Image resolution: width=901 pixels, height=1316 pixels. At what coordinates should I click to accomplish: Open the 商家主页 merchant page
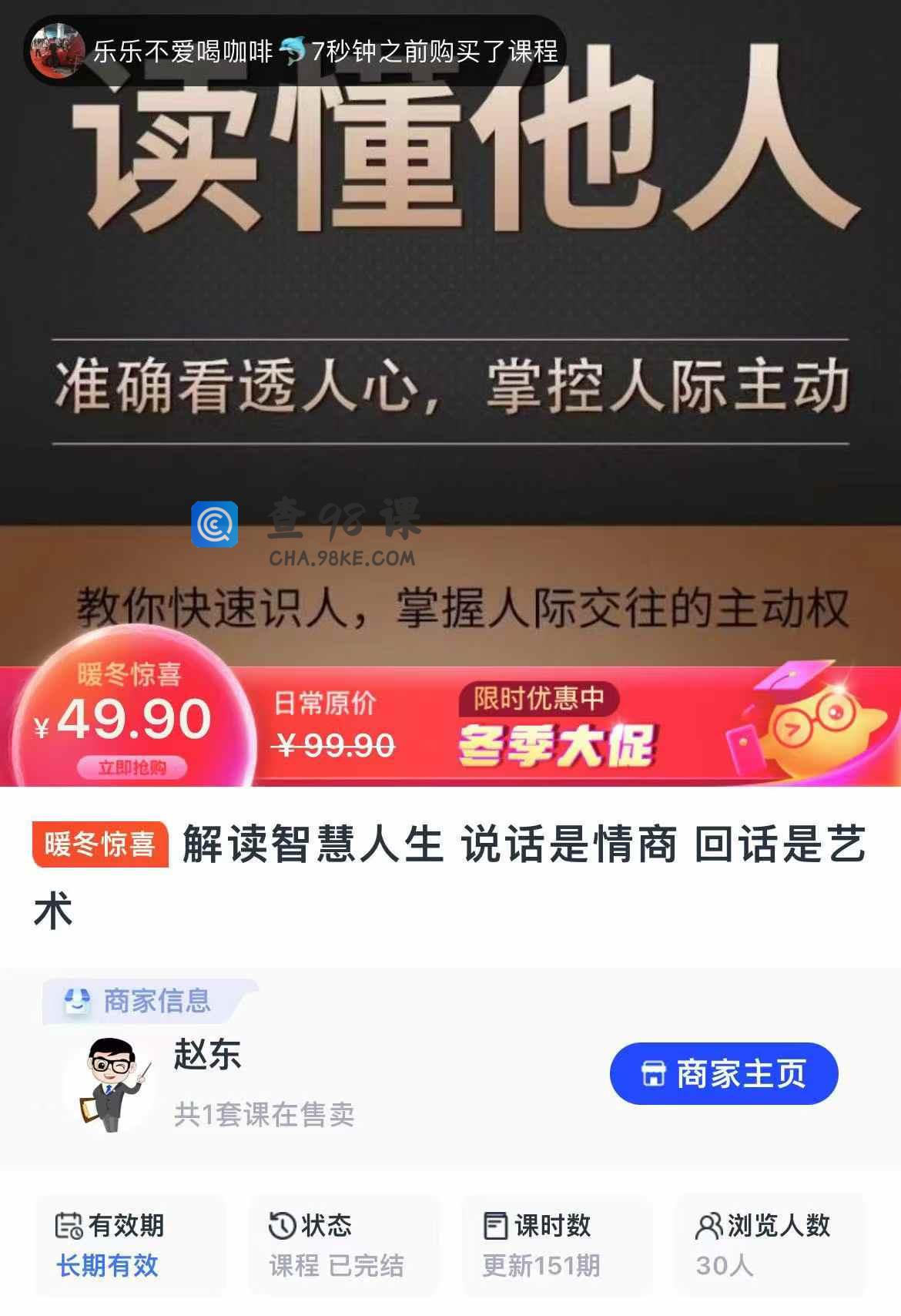click(723, 1073)
